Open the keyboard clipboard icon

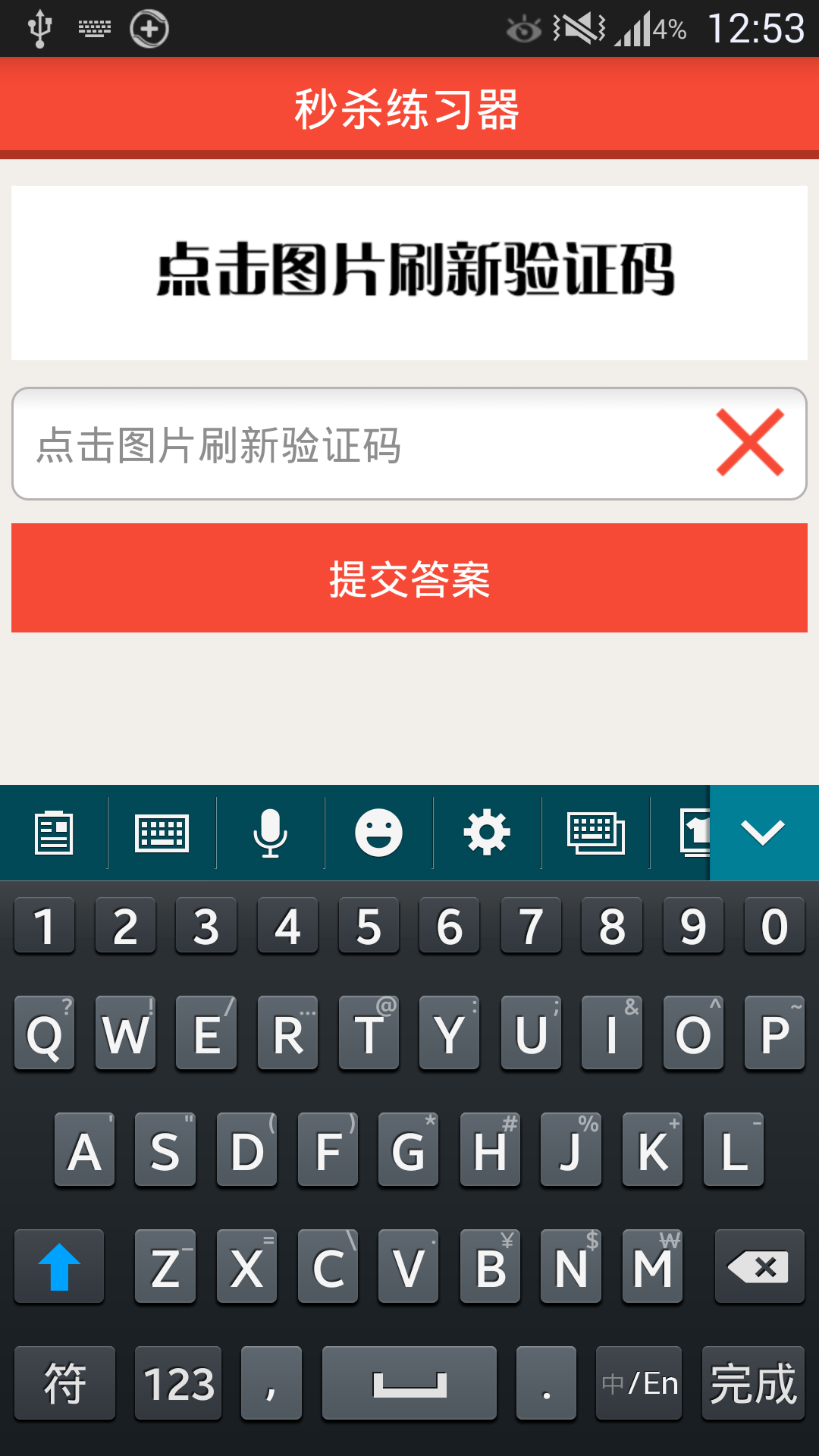pyautogui.click(x=54, y=833)
